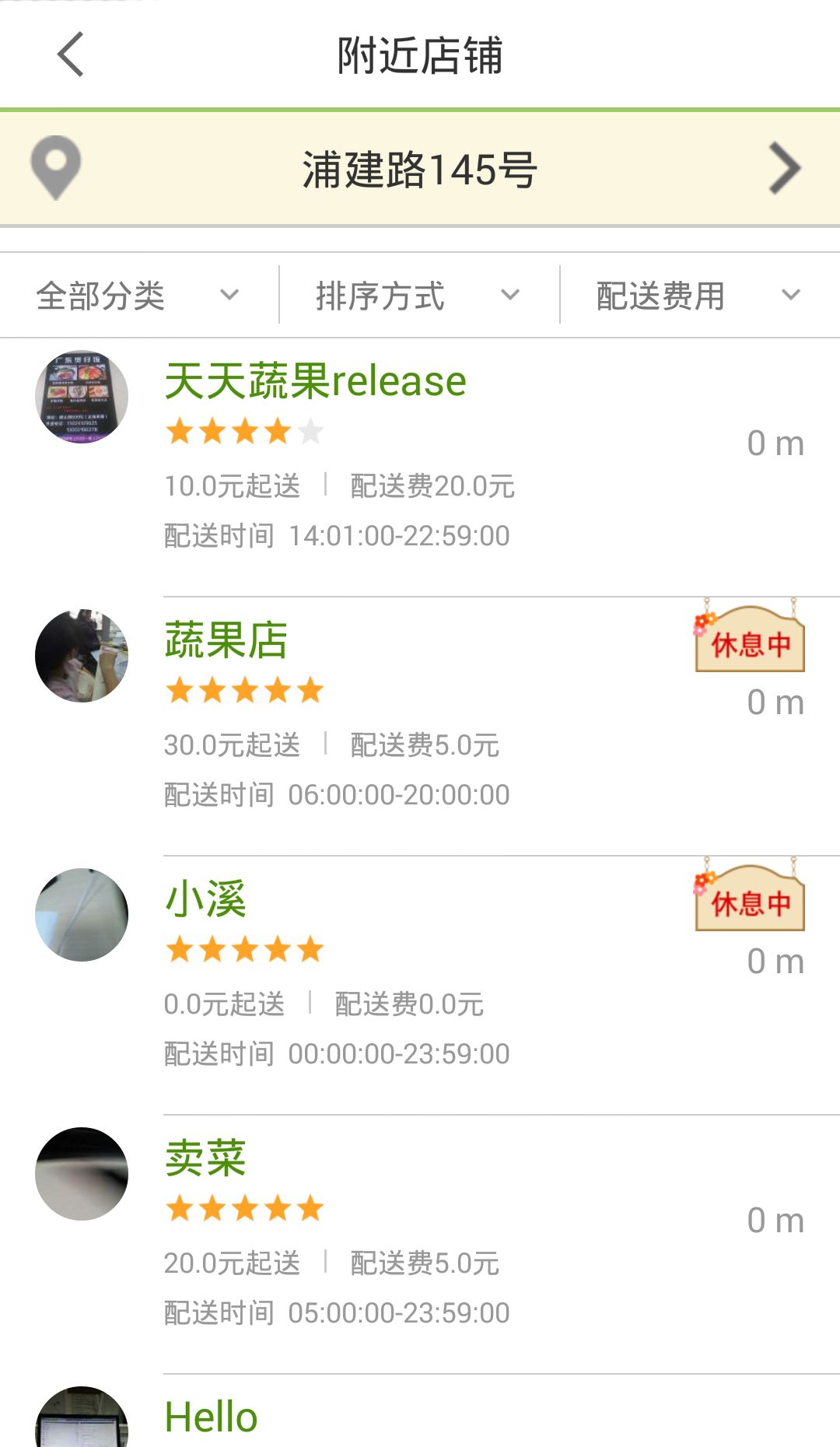Viewport: 840px width, 1447px height.
Task: Expand the 全部分类 dropdown
Action: (138, 296)
